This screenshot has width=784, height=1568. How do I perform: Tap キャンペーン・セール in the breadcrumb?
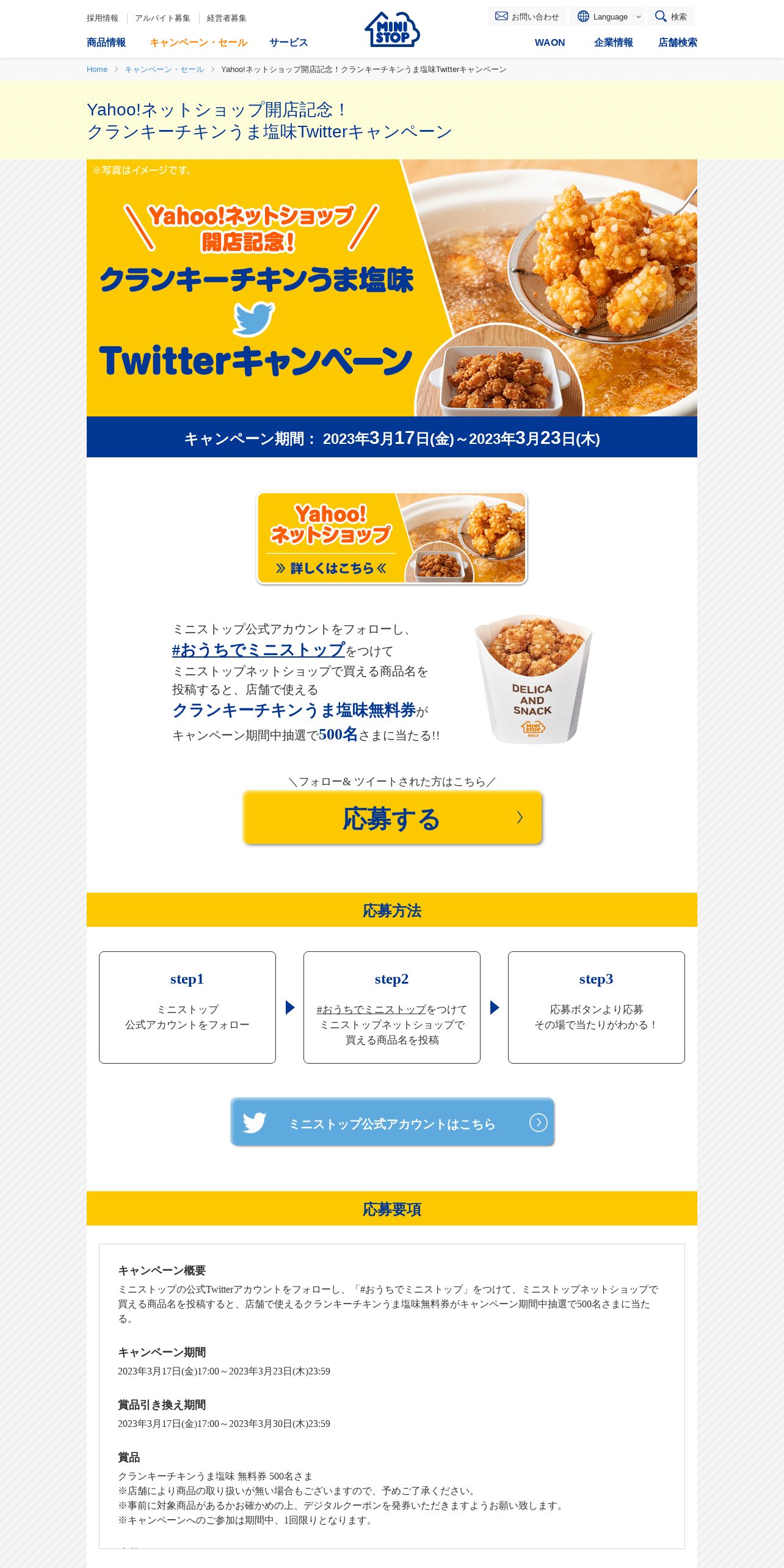tap(164, 70)
